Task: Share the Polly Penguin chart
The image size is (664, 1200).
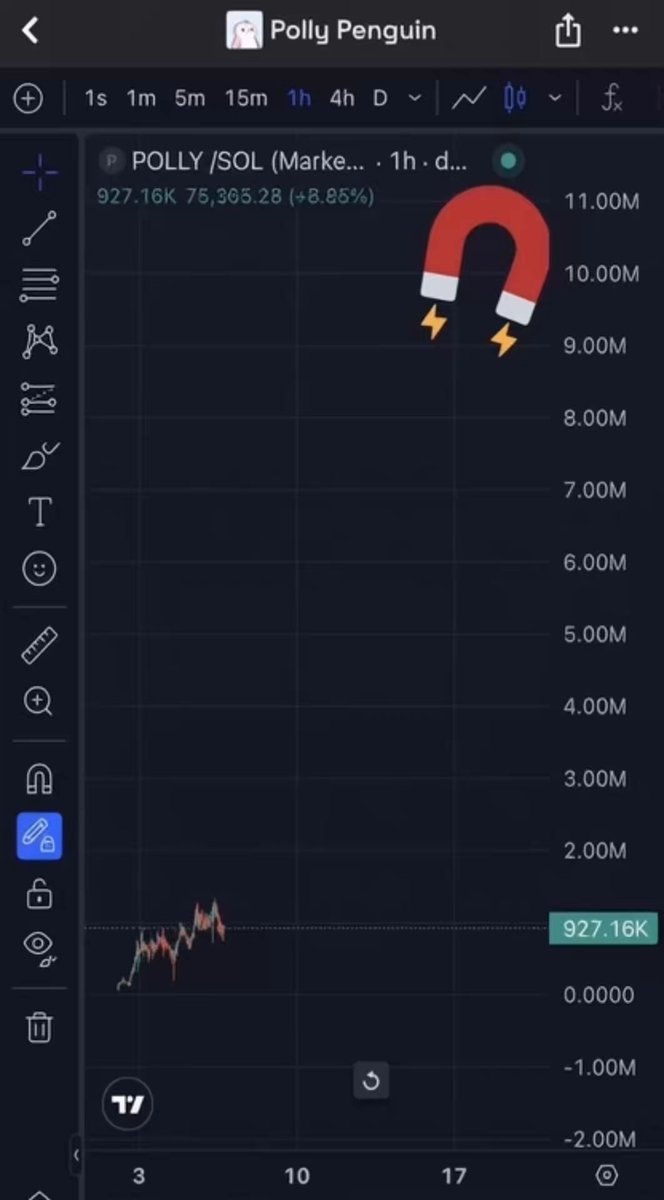Action: (x=568, y=30)
